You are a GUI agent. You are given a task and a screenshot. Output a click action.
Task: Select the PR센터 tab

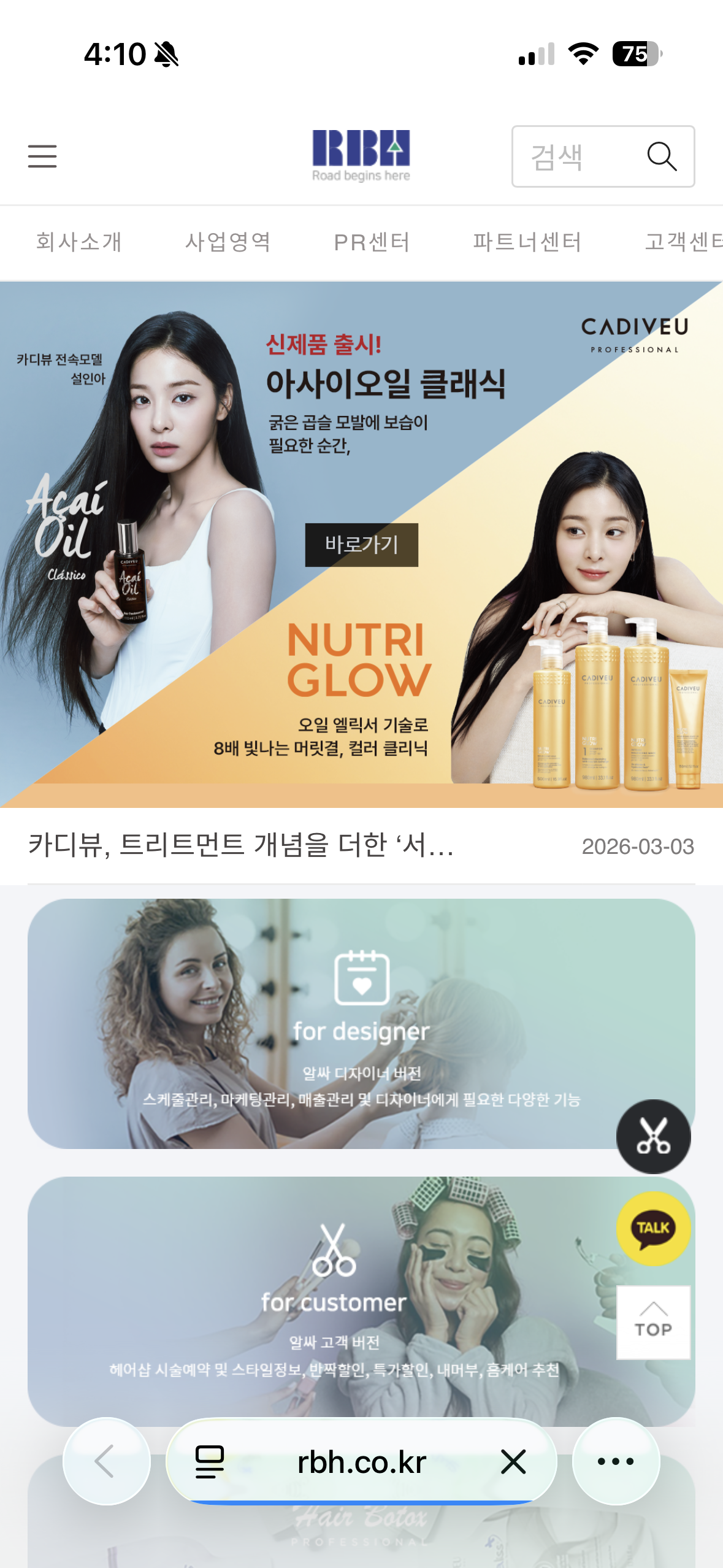[372, 242]
